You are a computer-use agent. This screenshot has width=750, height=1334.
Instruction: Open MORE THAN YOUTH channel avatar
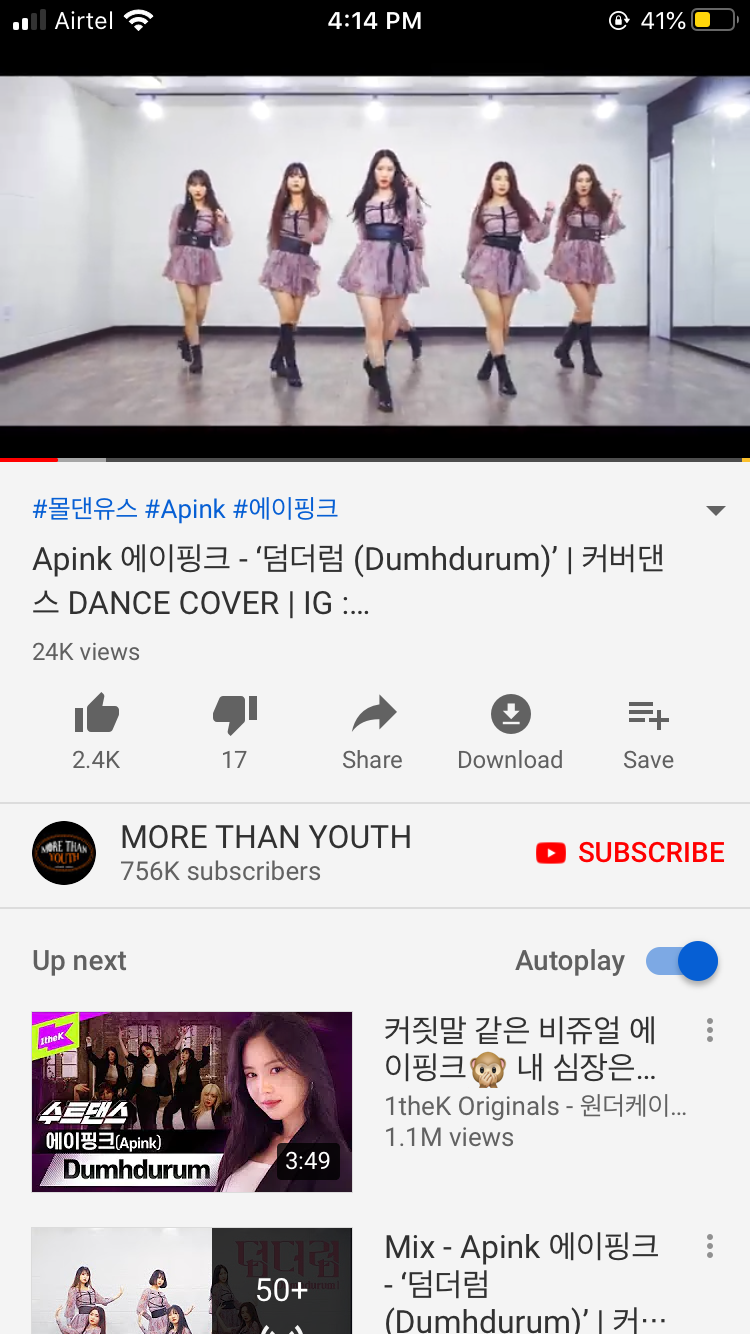pos(64,853)
